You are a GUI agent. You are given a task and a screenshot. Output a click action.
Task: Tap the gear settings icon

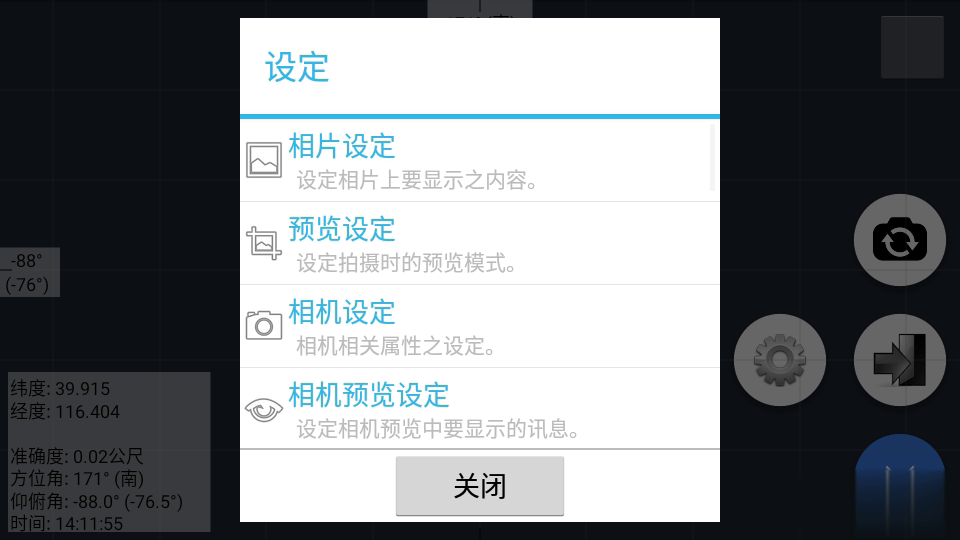(x=780, y=360)
